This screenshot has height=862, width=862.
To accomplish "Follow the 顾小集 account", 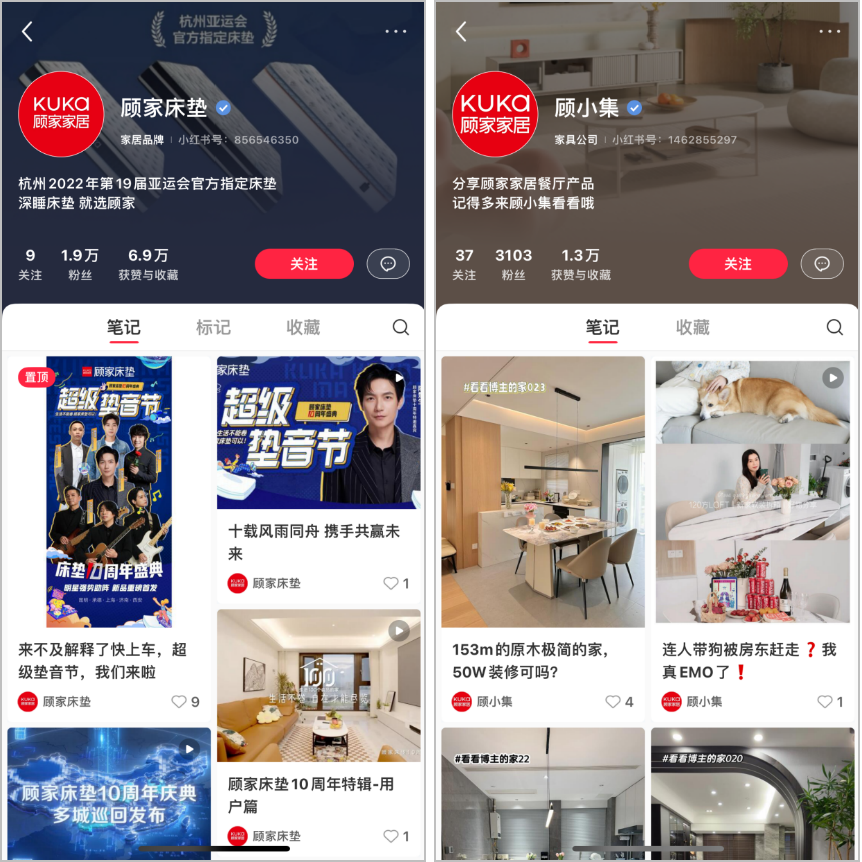I will tap(738, 264).
